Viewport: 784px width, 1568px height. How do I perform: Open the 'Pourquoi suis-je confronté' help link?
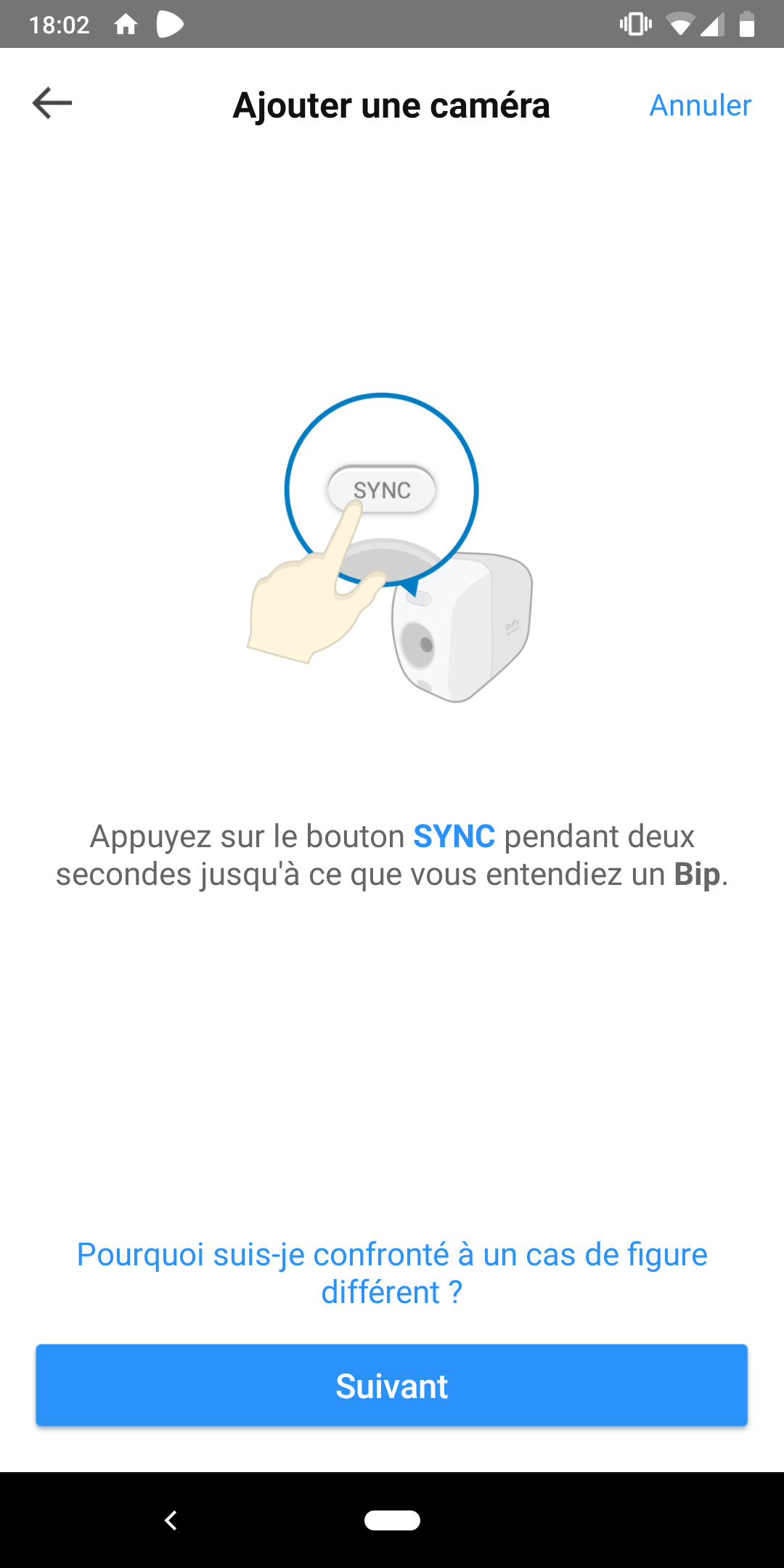point(392,1273)
